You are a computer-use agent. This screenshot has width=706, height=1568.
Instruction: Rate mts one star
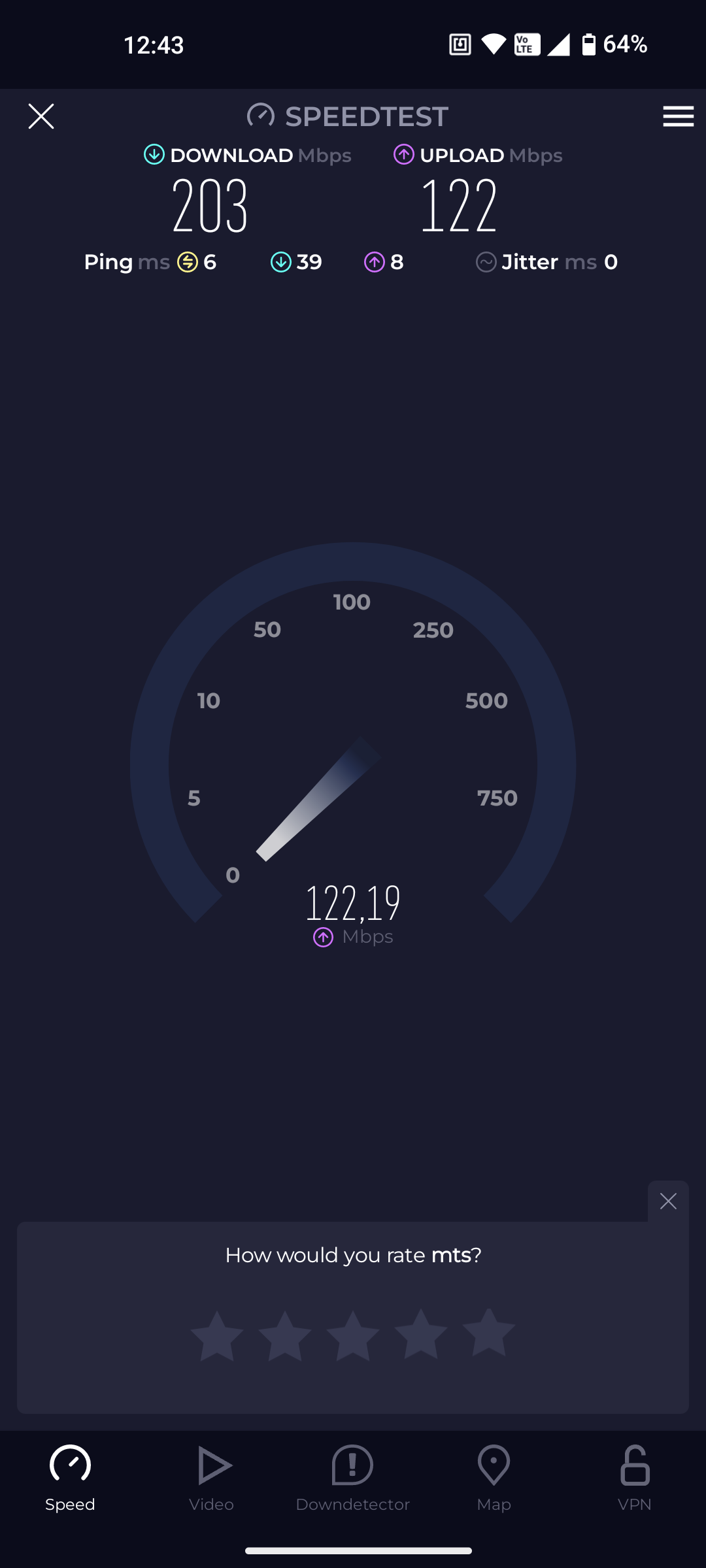click(x=217, y=1335)
